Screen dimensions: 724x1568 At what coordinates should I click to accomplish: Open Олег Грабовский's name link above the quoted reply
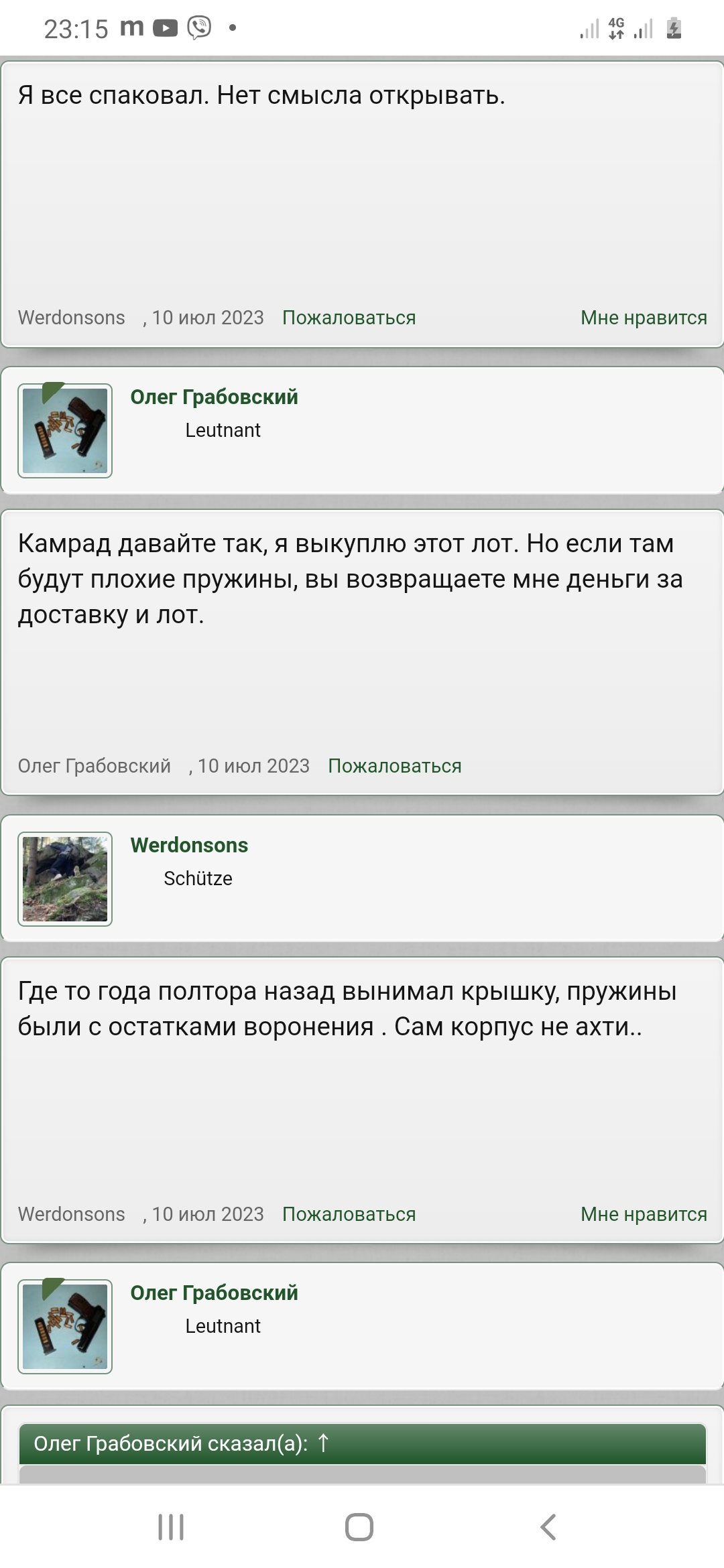coord(214,1293)
